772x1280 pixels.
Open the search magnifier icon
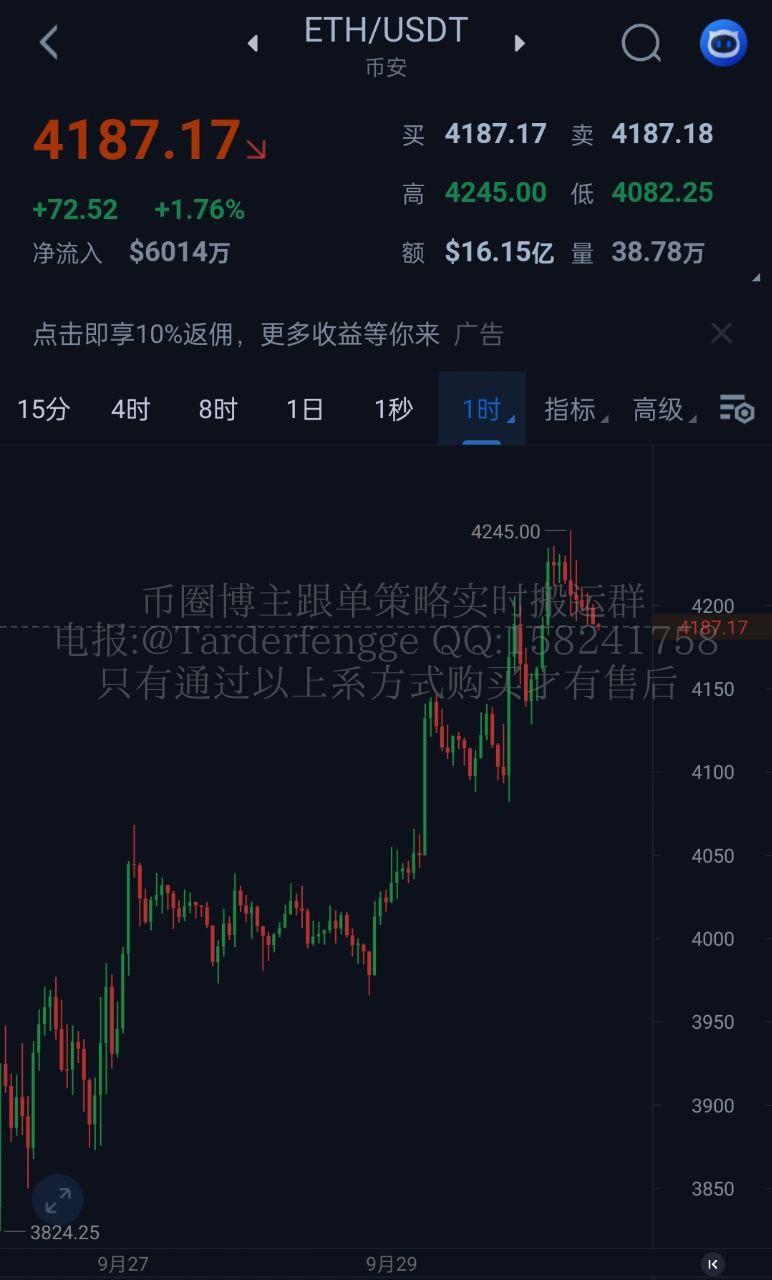641,43
